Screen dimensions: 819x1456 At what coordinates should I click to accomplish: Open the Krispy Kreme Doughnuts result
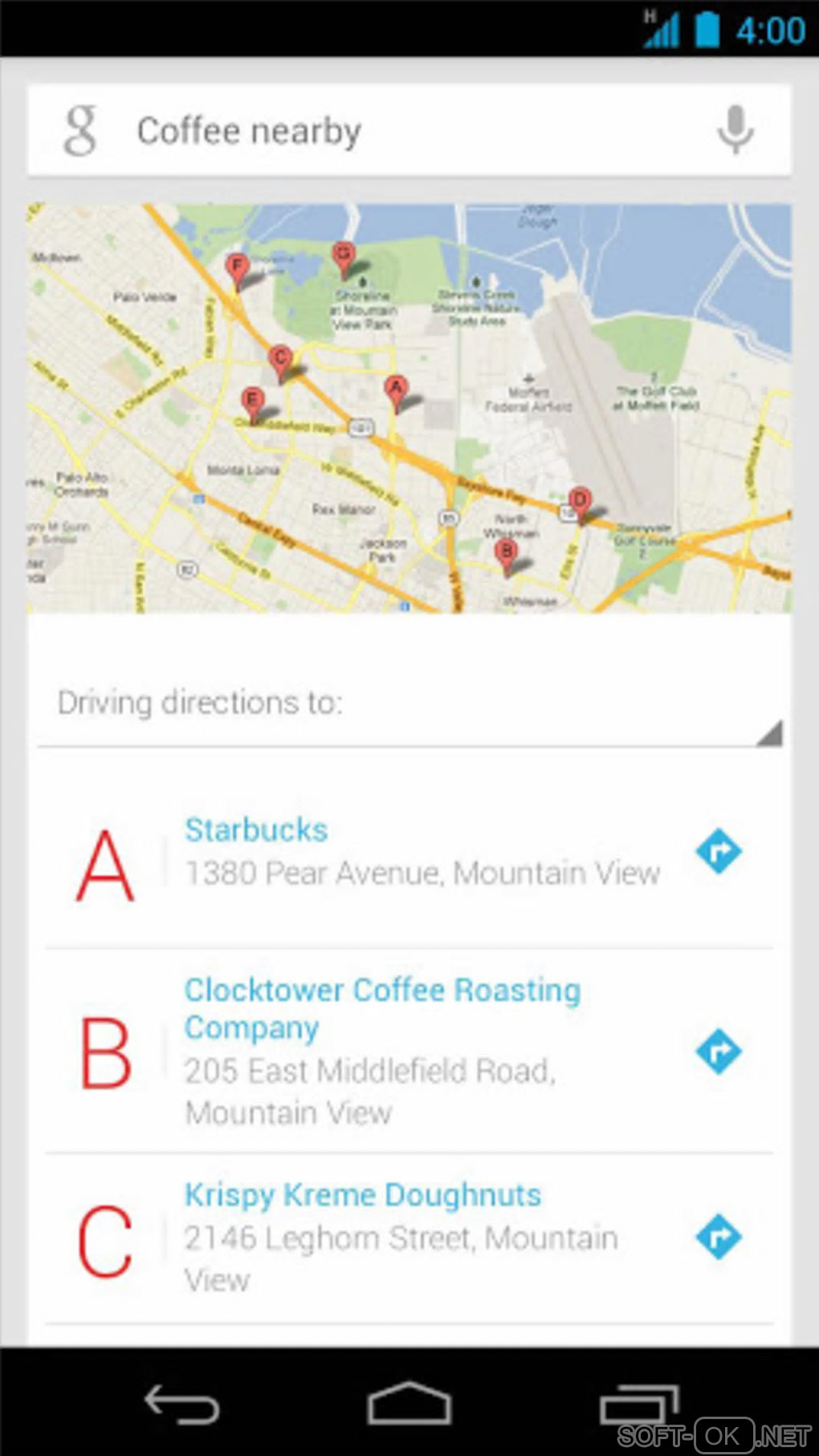(x=363, y=1195)
